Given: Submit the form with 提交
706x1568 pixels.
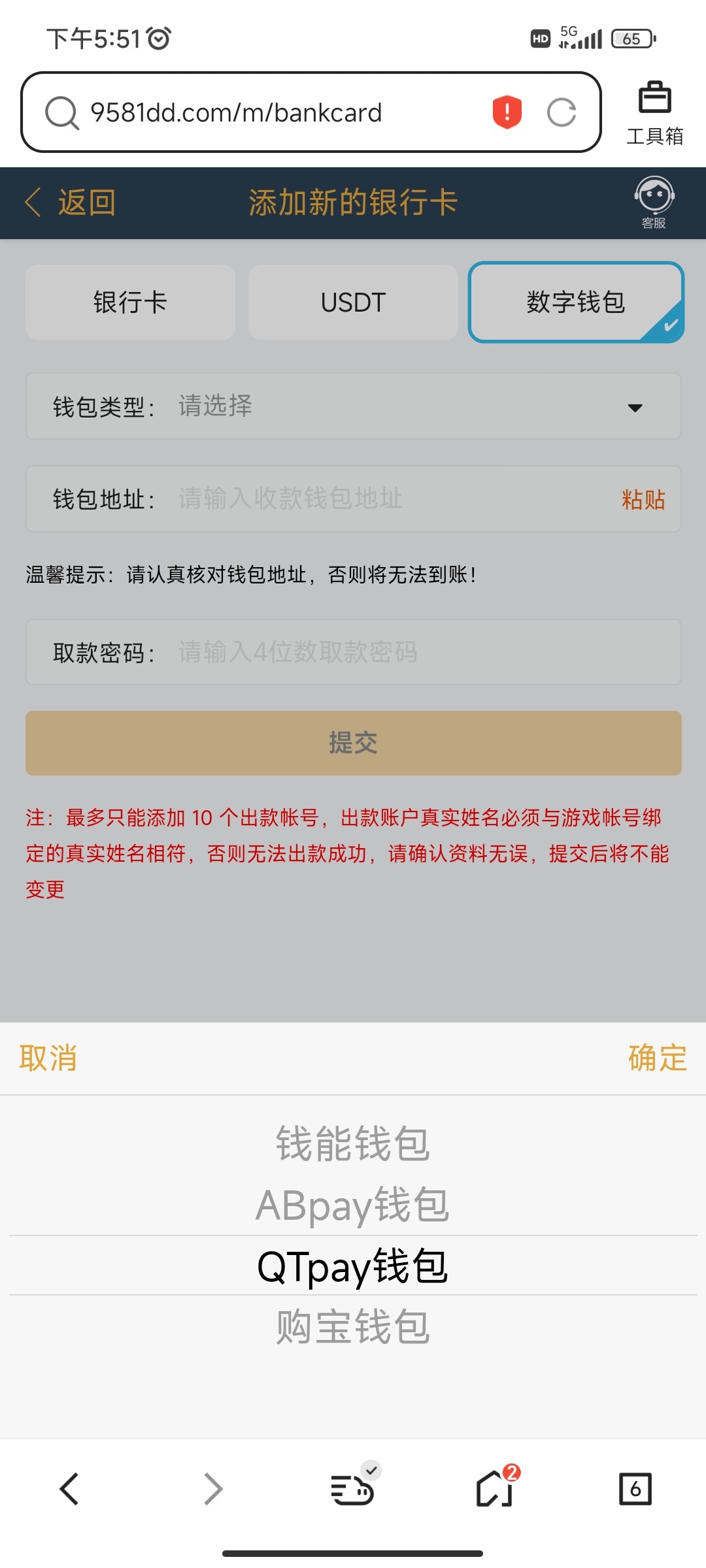Looking at the screenshot, I should click(354, 743).
